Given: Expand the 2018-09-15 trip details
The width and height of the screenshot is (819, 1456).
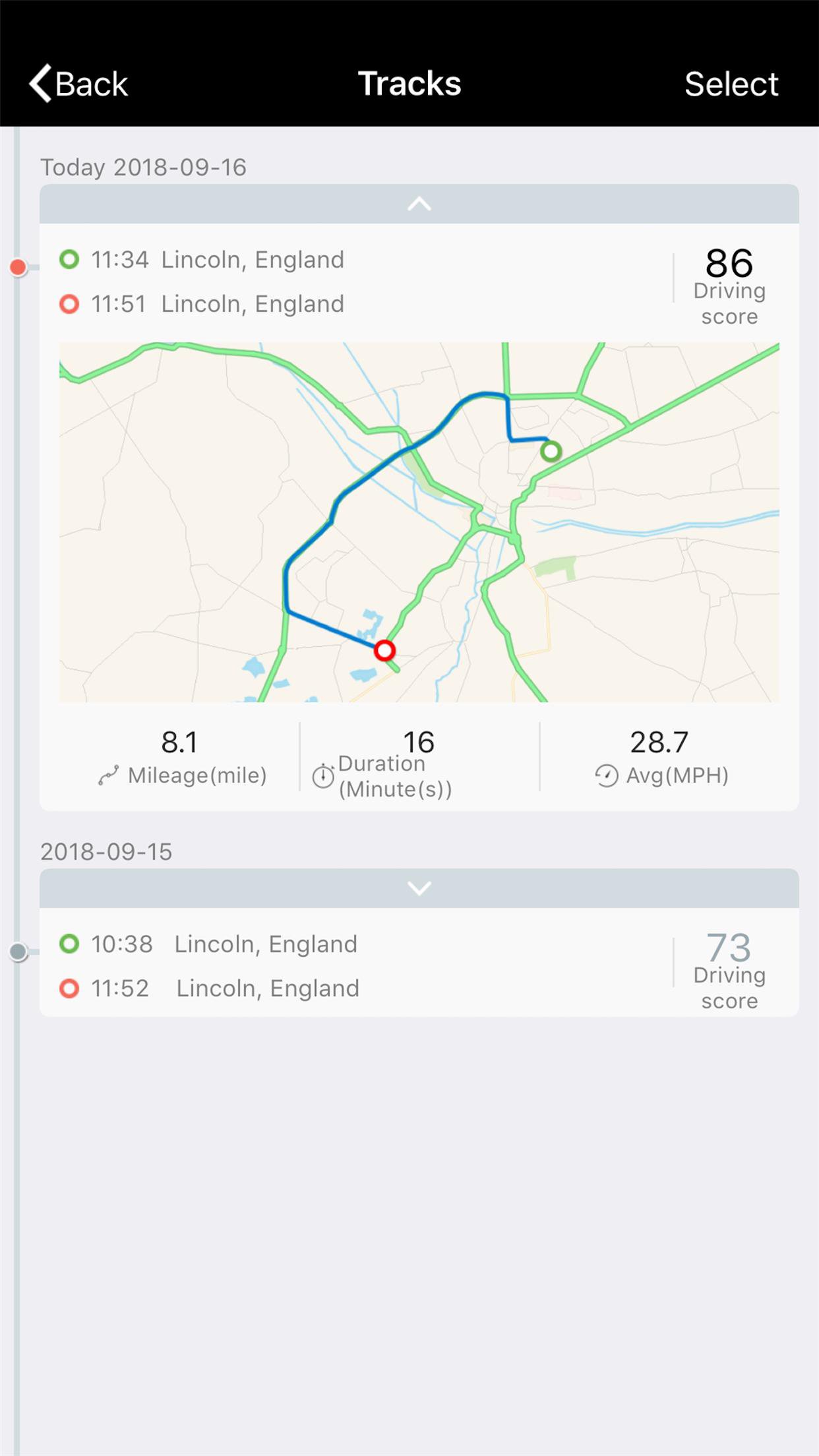Looking at the screenshot, I should [419, 888].
